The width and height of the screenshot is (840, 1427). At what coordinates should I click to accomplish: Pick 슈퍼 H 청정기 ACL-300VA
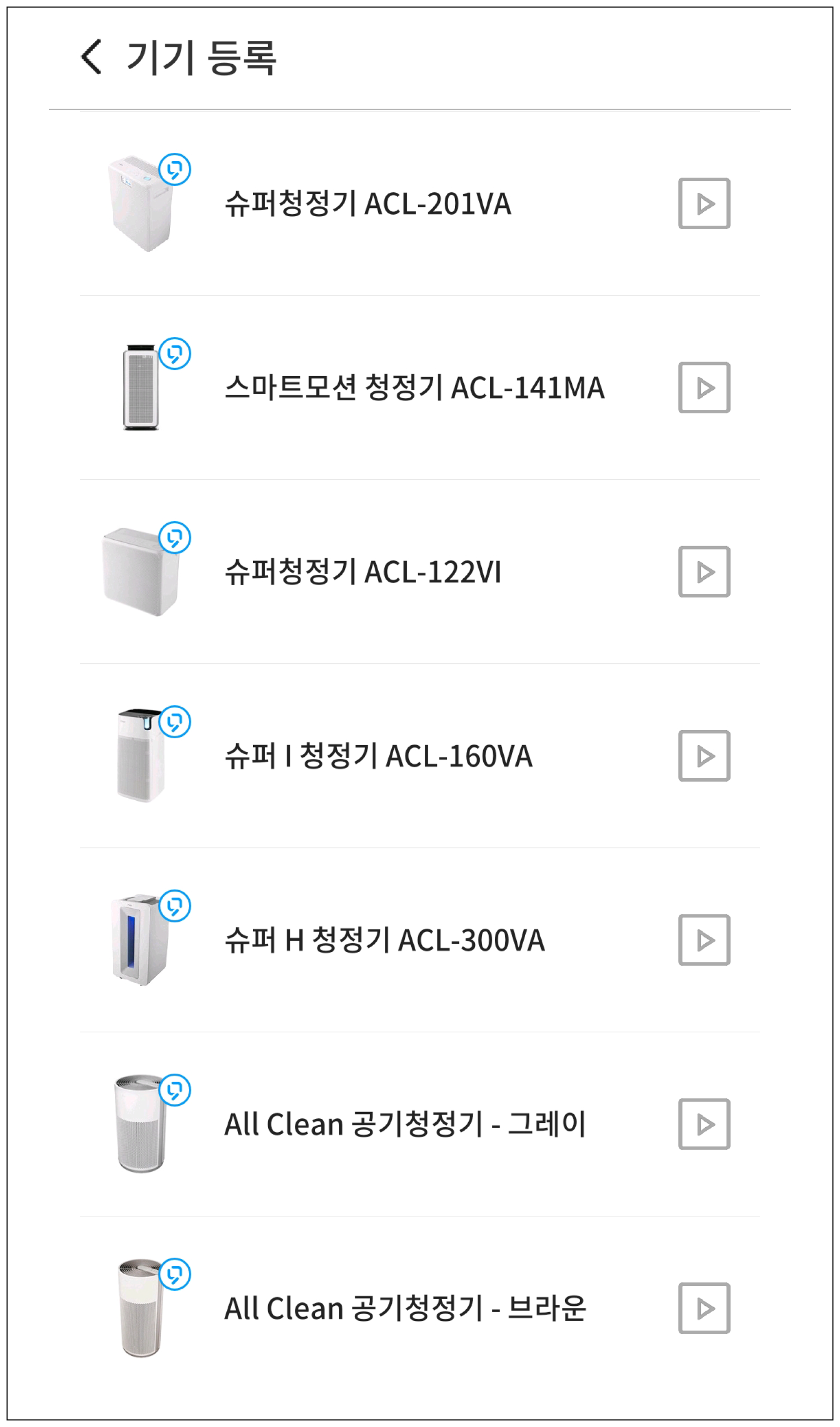tap(420, 940)
